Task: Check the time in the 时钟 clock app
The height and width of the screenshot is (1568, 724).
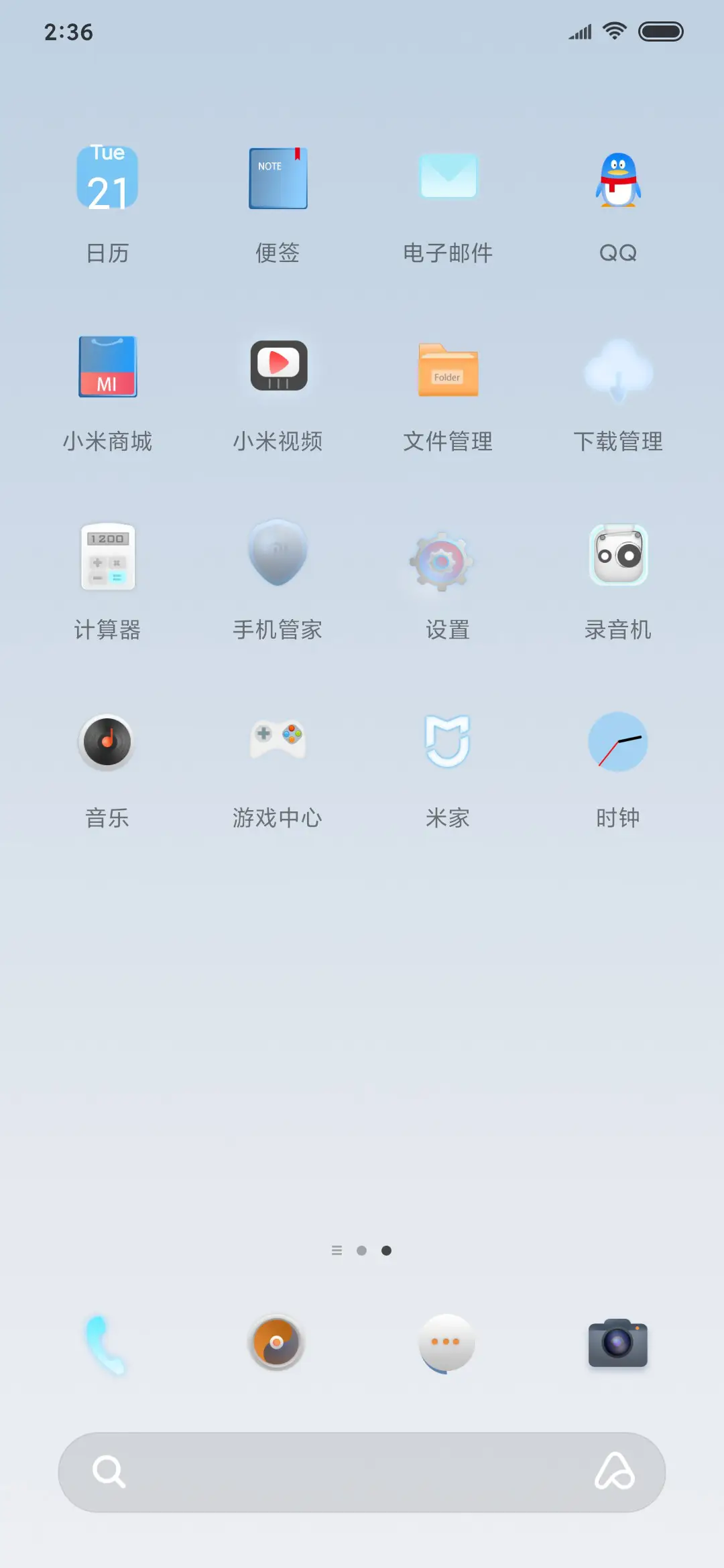Action: coord(618,740)
